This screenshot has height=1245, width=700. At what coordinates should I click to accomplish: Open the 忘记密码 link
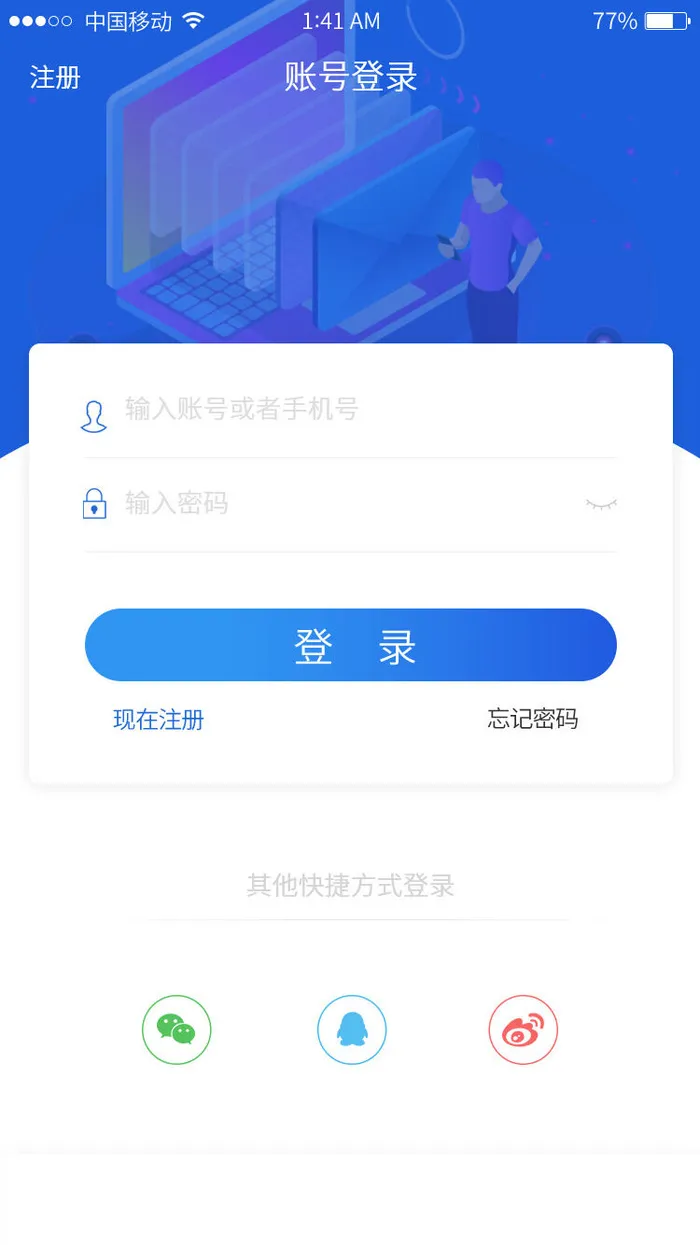(532, 719)
